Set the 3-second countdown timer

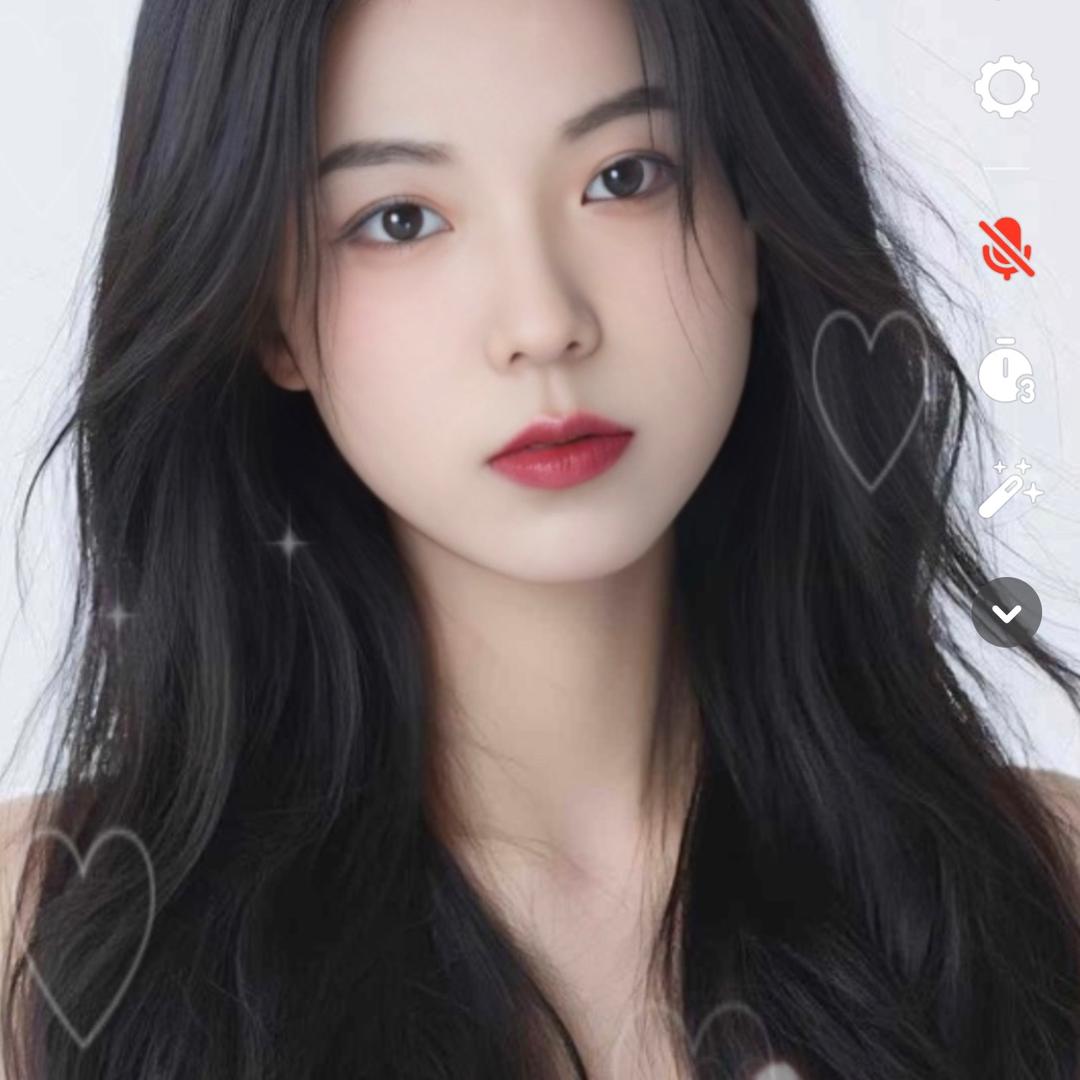tap(1005, 372)
